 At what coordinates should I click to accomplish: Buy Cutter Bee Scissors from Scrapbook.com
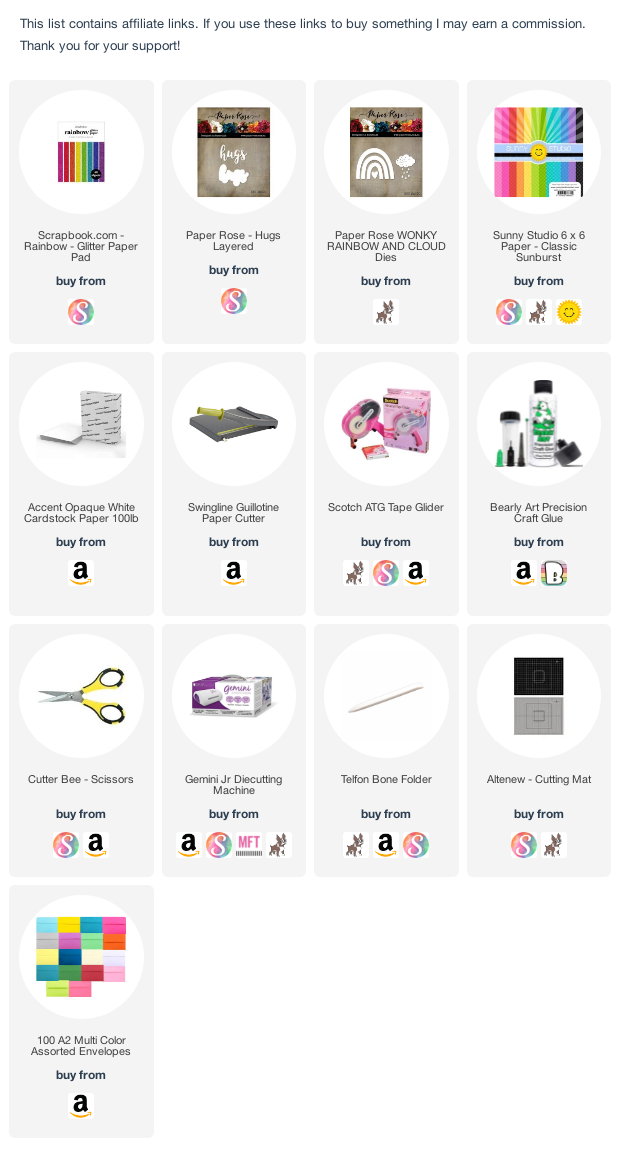tap(66, 845)
